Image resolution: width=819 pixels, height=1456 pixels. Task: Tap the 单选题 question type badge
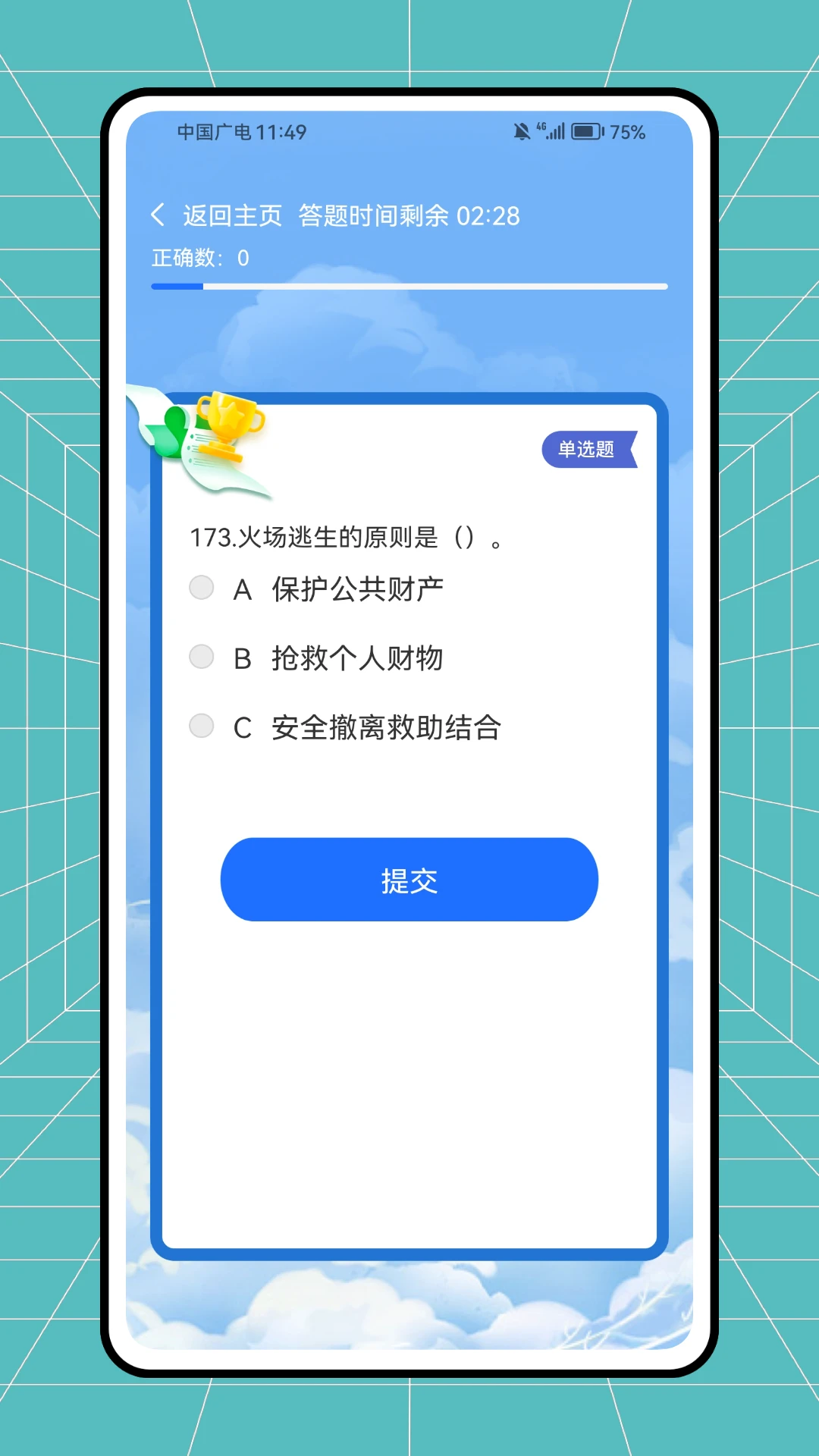pyautogui.click(x=590, y=448)
